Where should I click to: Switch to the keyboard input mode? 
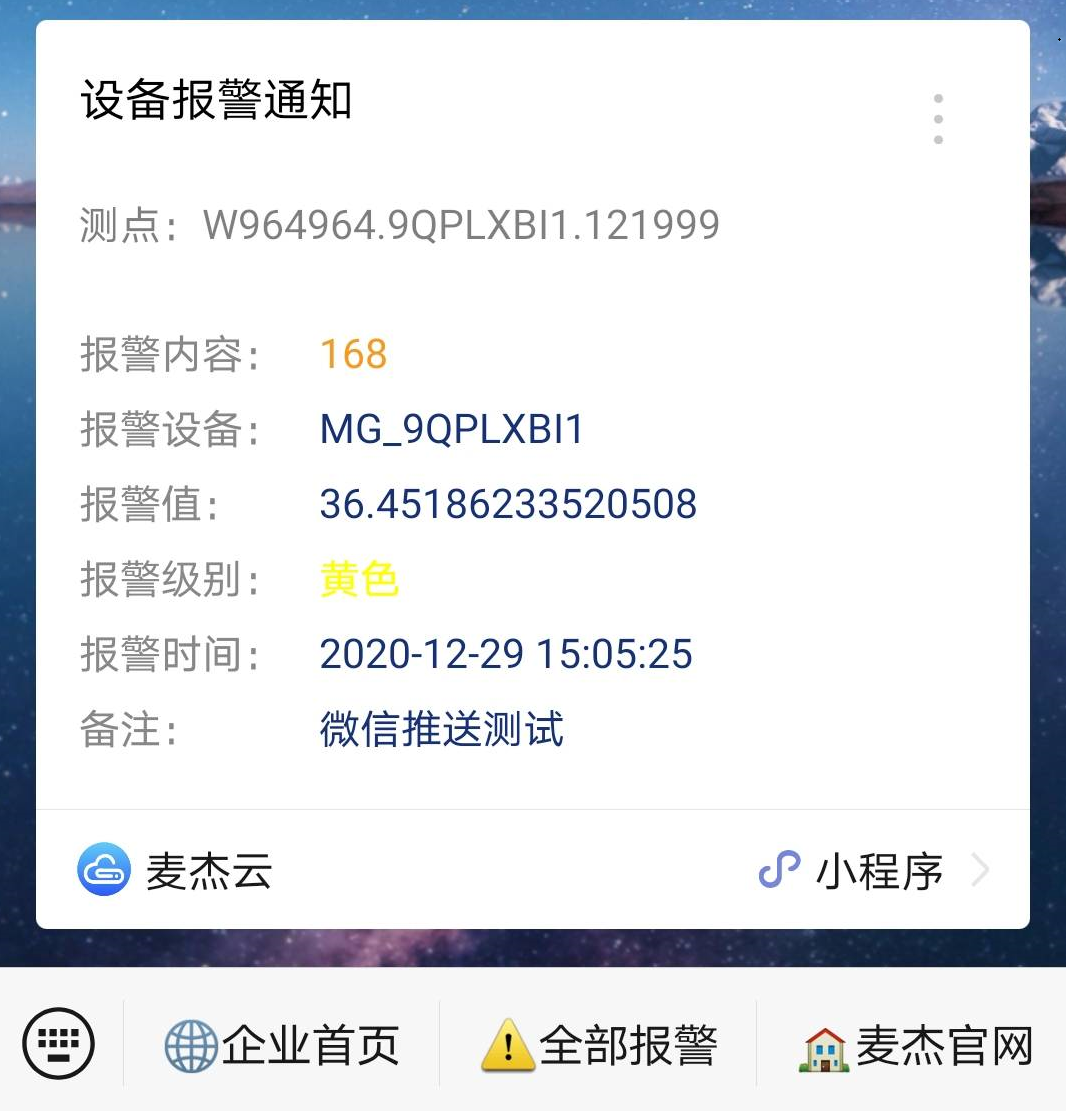59,1044
